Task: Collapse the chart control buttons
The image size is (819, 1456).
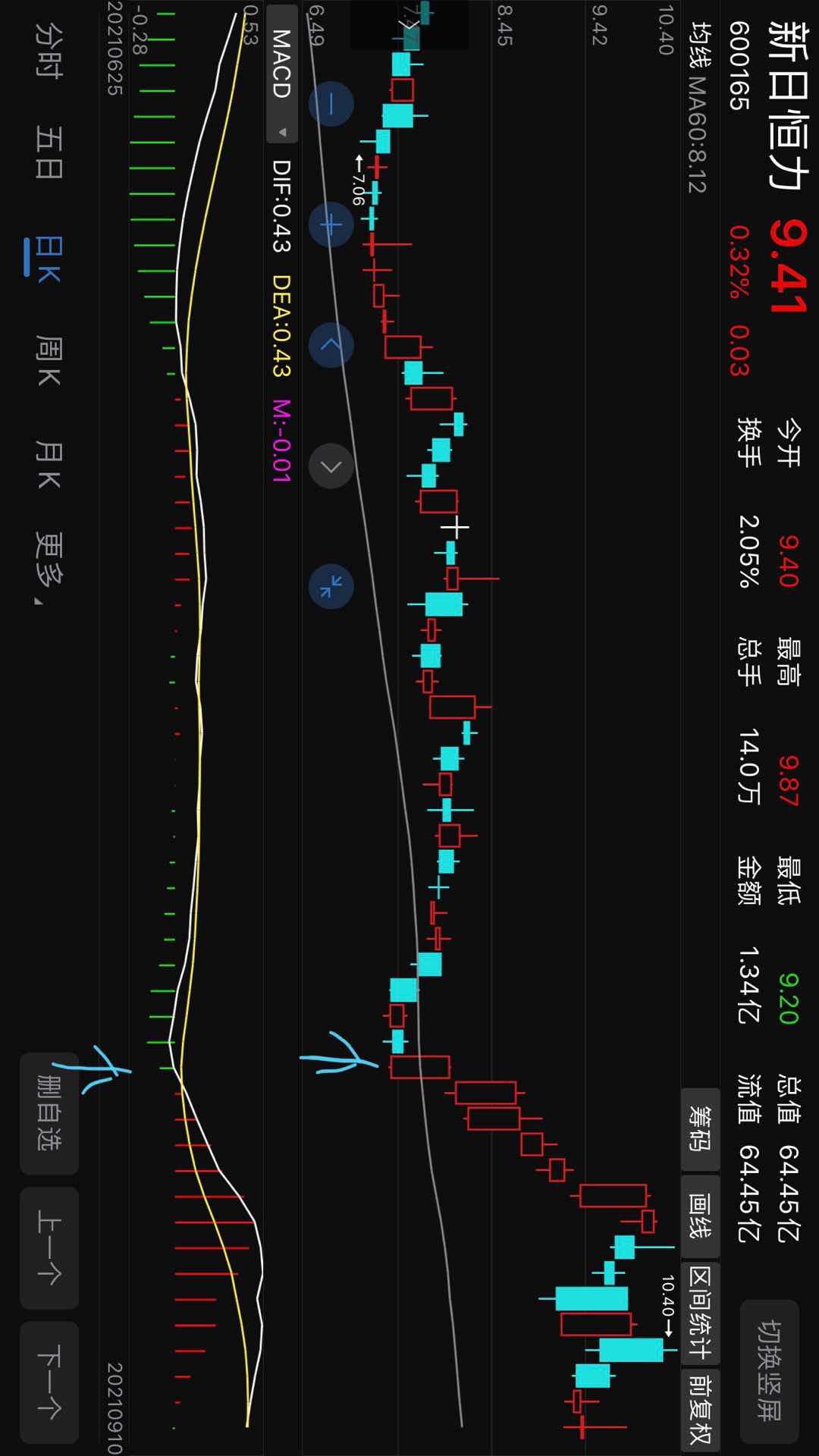Action: (331, 586)
